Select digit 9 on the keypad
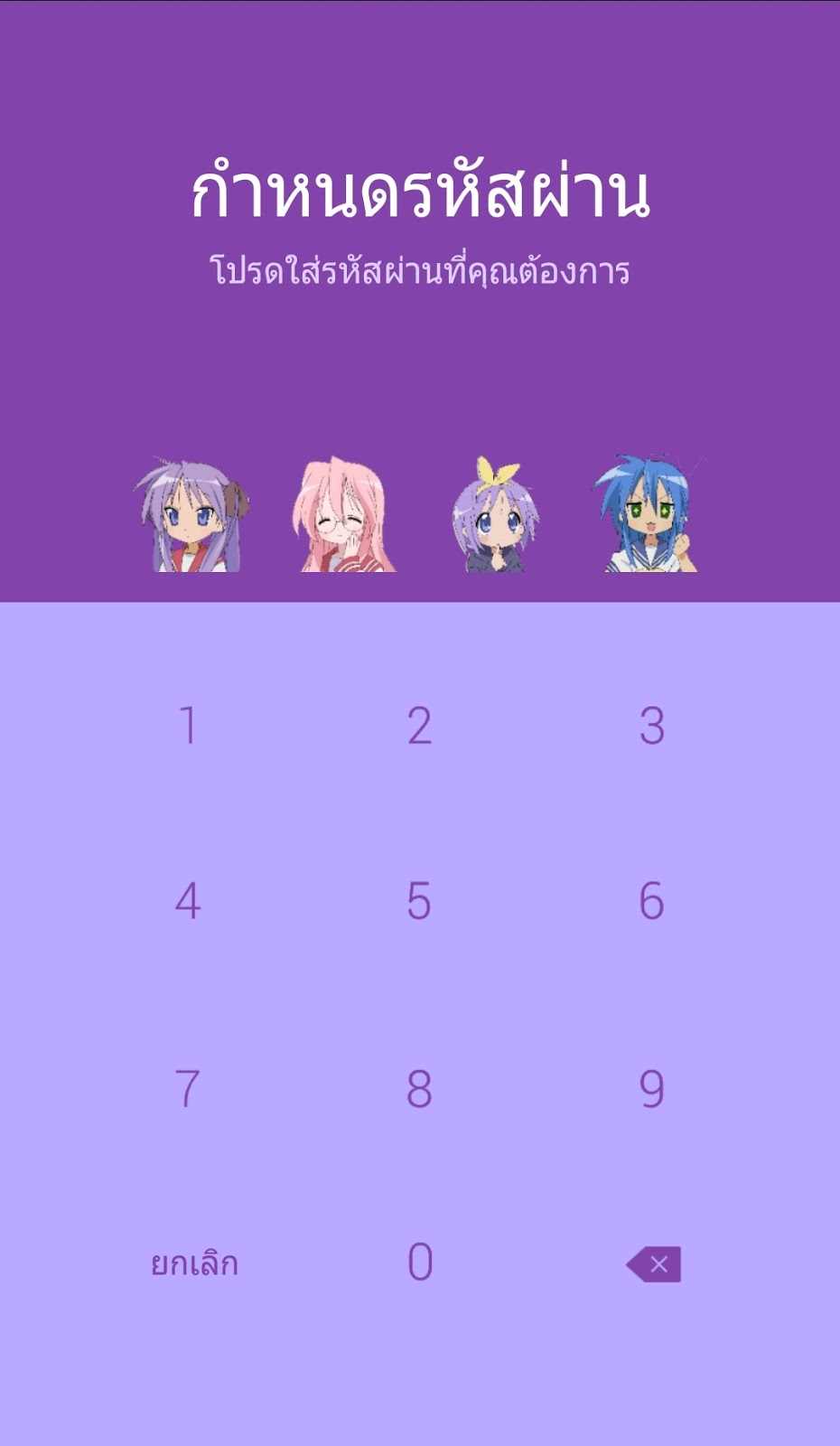The image size is (840, 1446). click(651, 1088)
